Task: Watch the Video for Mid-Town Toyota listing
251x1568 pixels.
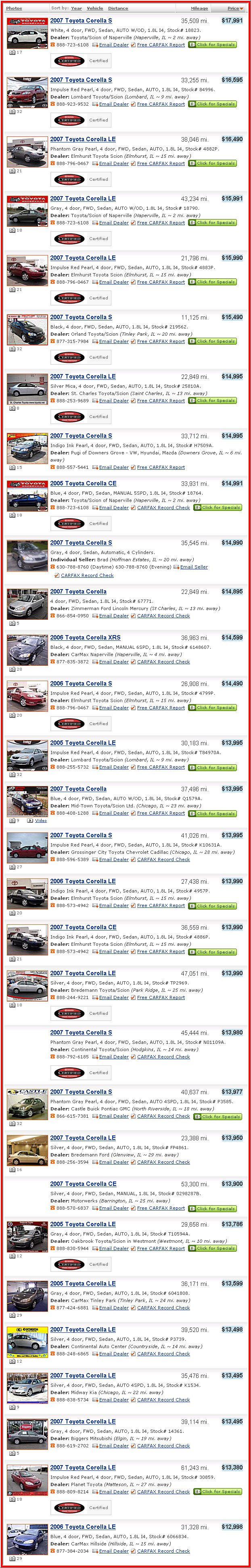Action: point(41,821)
